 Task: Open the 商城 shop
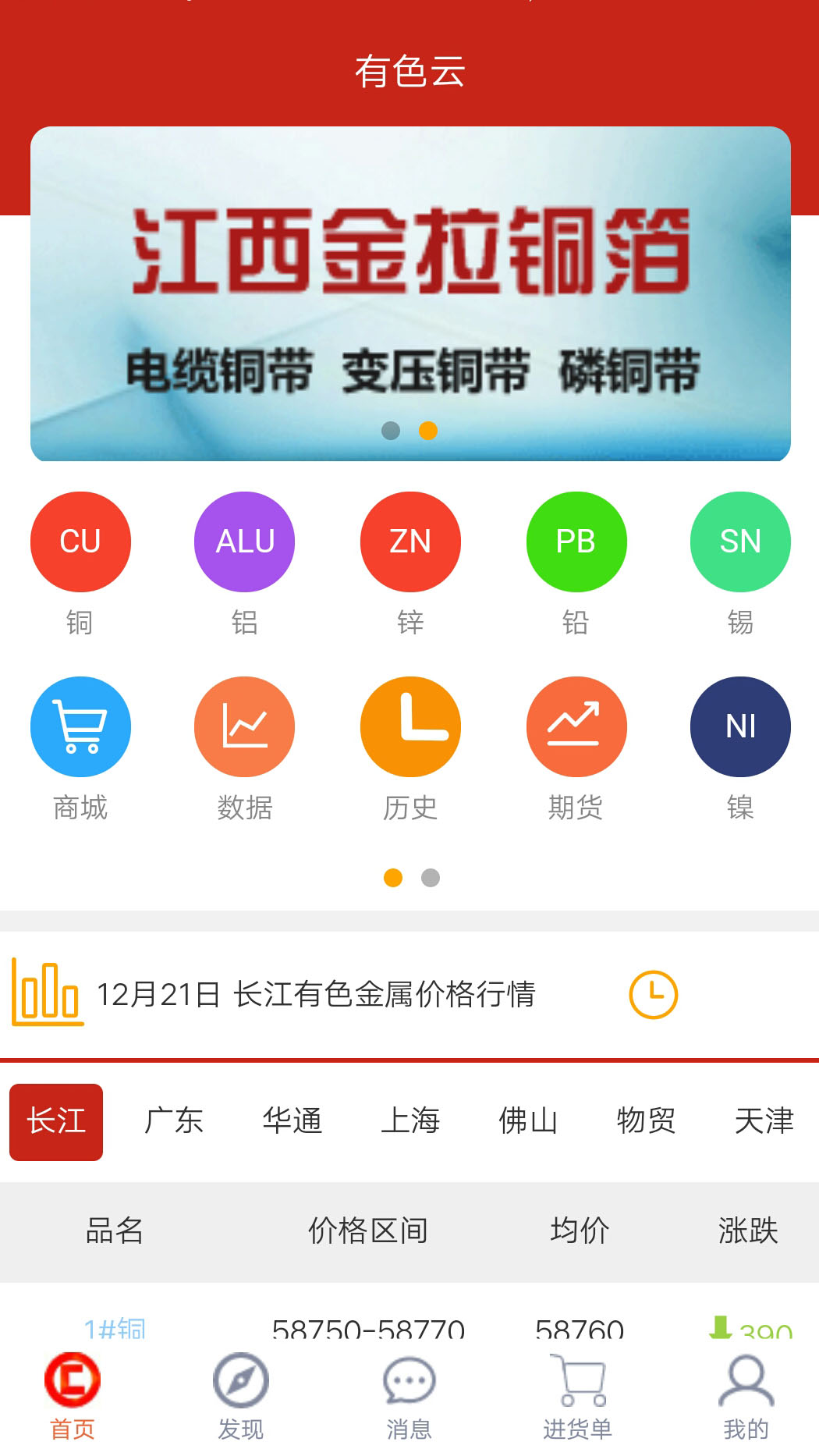[80, 727]
